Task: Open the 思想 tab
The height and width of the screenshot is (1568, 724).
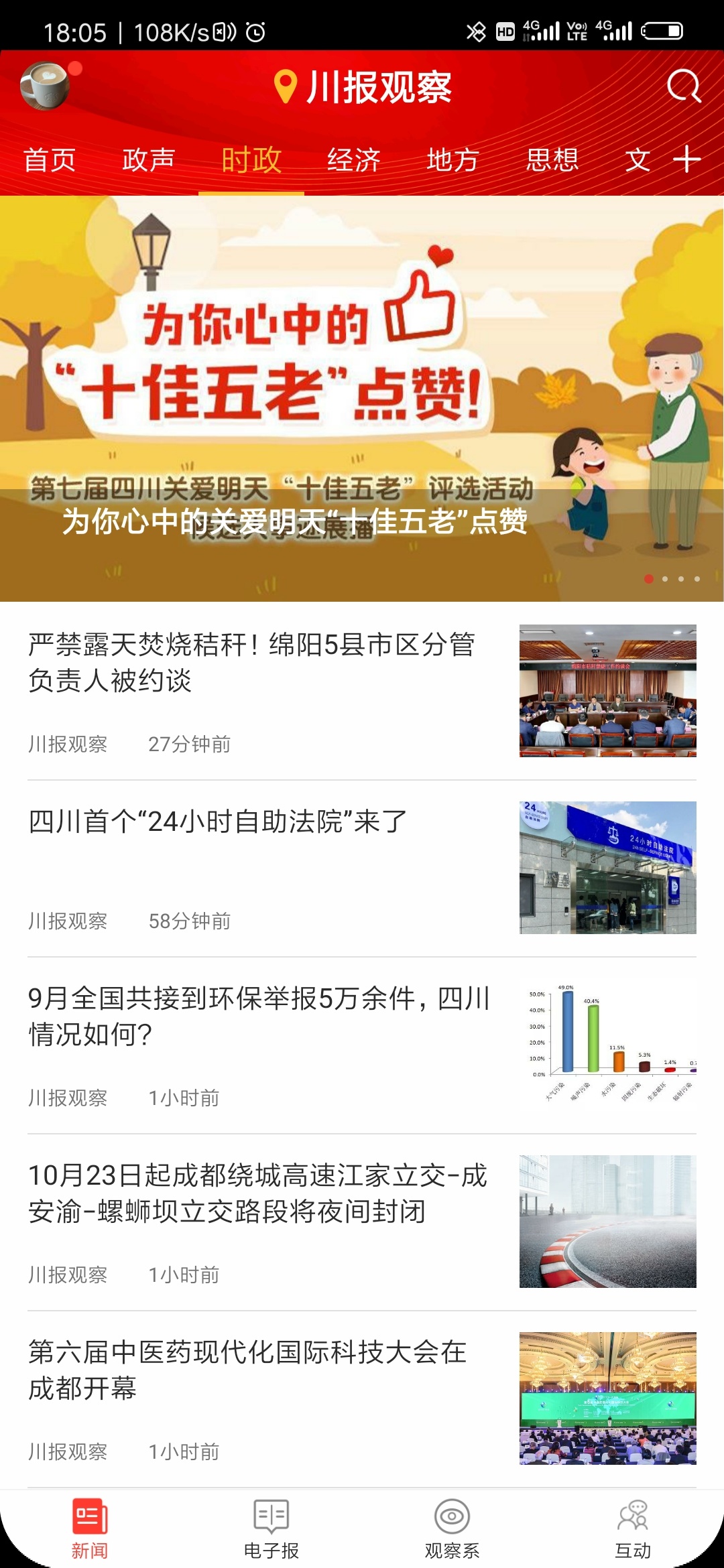Action: [x=552, y=160]
